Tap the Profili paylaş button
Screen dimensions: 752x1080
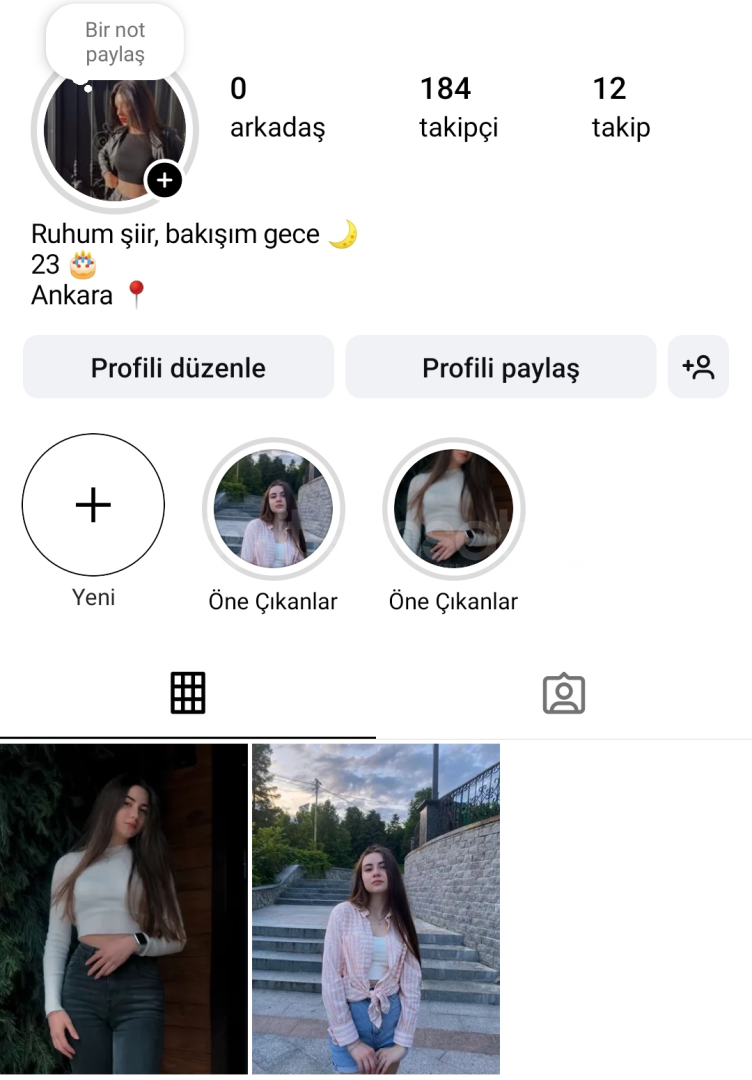(500, 367)
